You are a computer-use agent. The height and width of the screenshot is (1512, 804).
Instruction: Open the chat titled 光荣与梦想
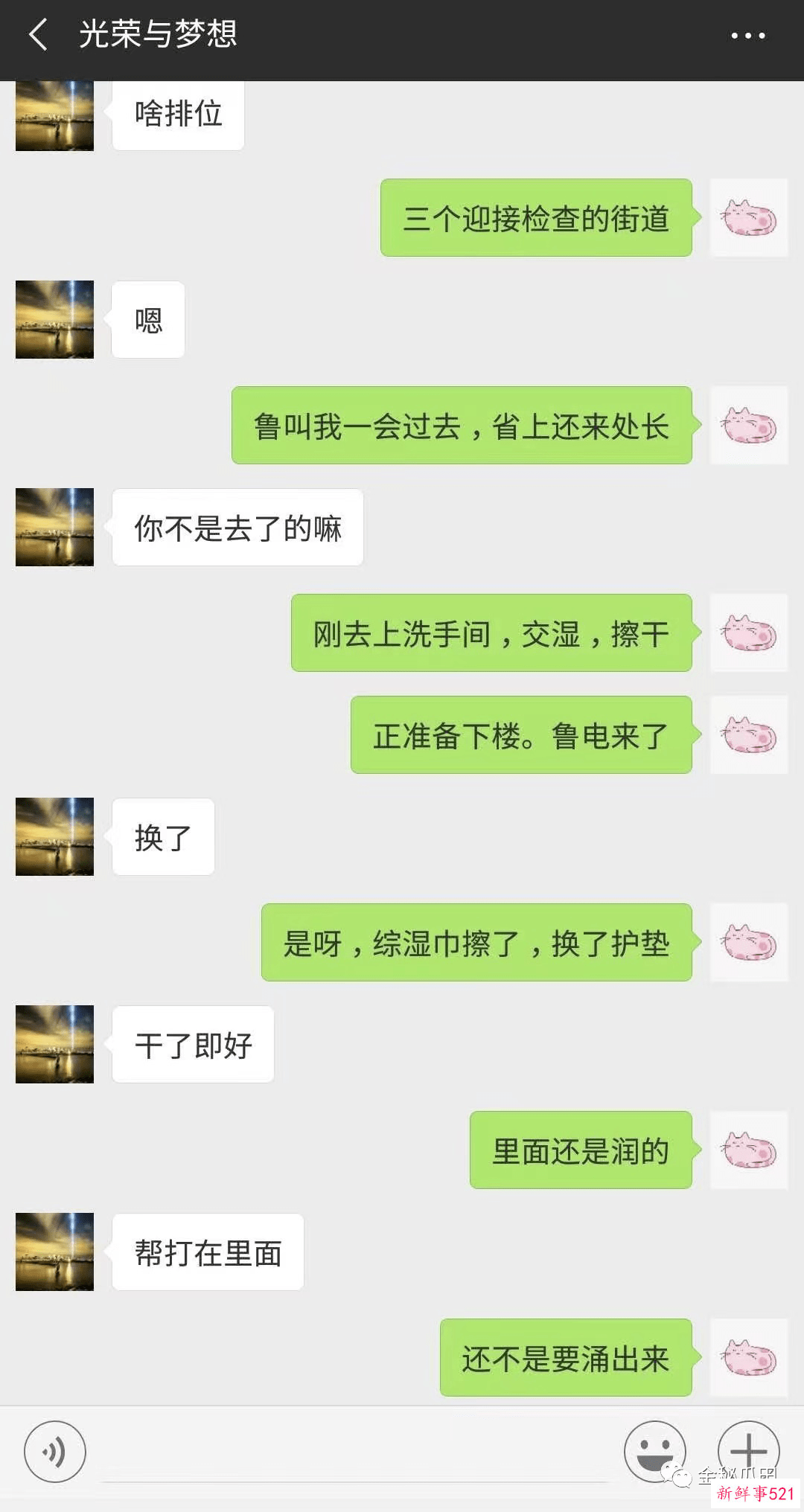click(x=159, y=34)
